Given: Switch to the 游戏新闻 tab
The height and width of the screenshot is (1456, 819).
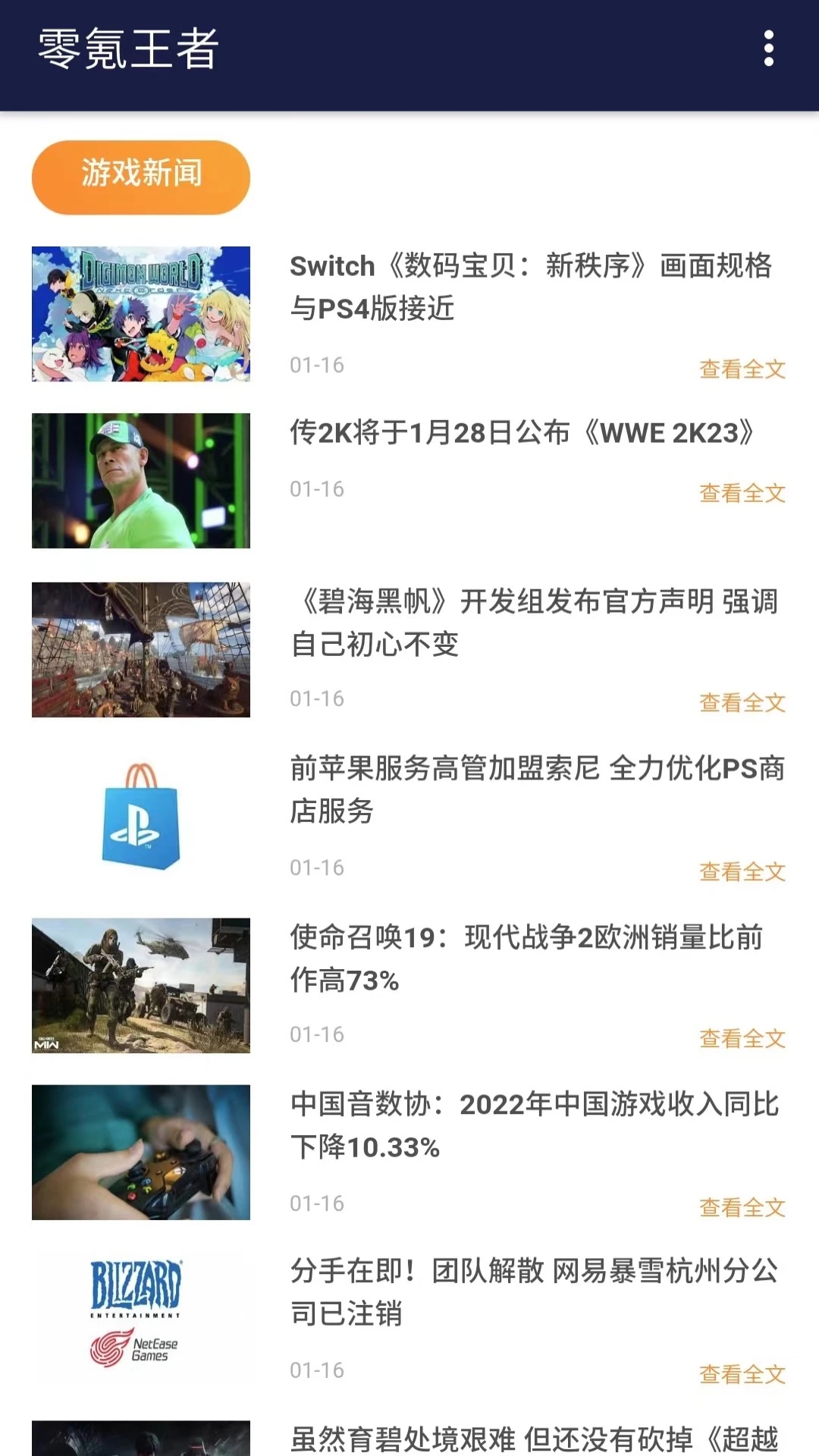Looking at the screenshot, I should click(x=140, y=176).
